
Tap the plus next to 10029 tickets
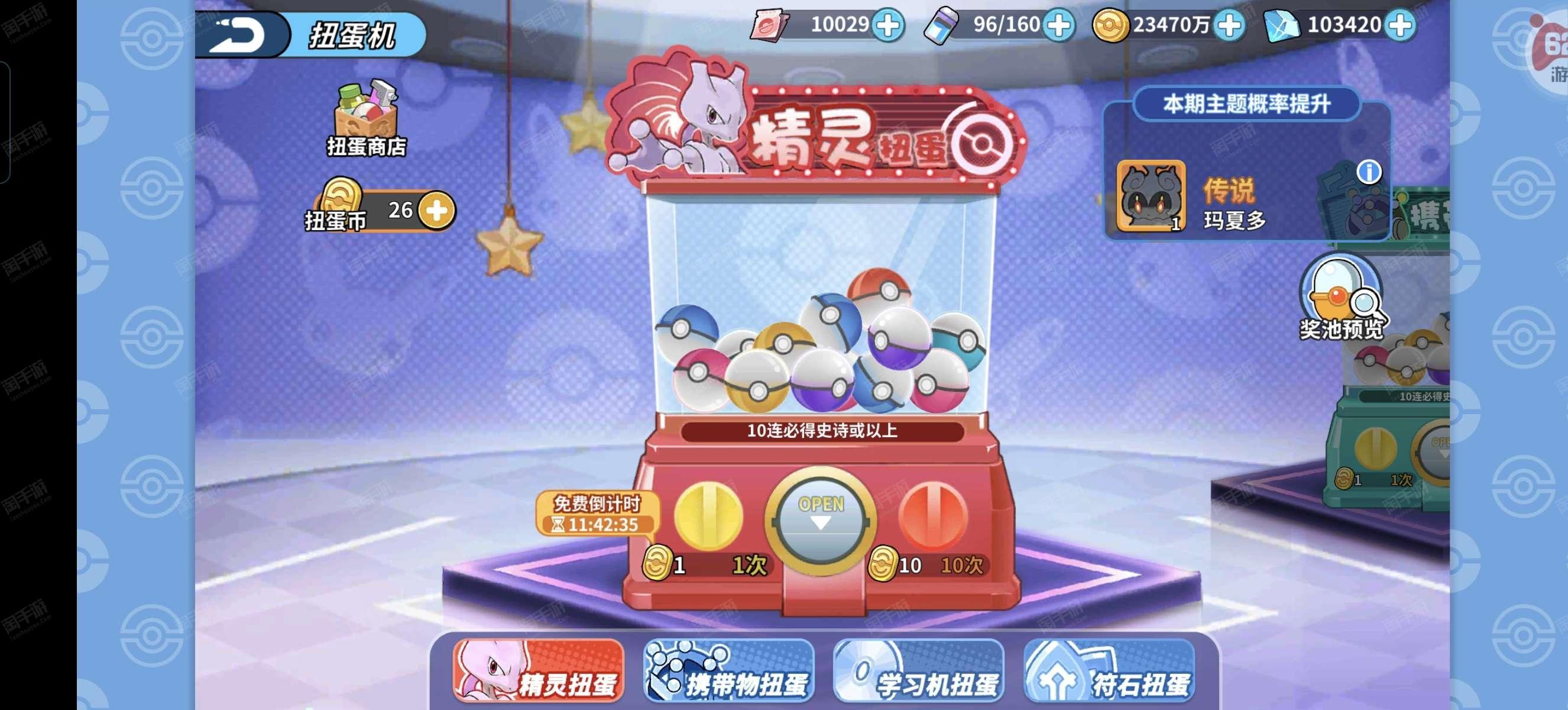point(888,25)
